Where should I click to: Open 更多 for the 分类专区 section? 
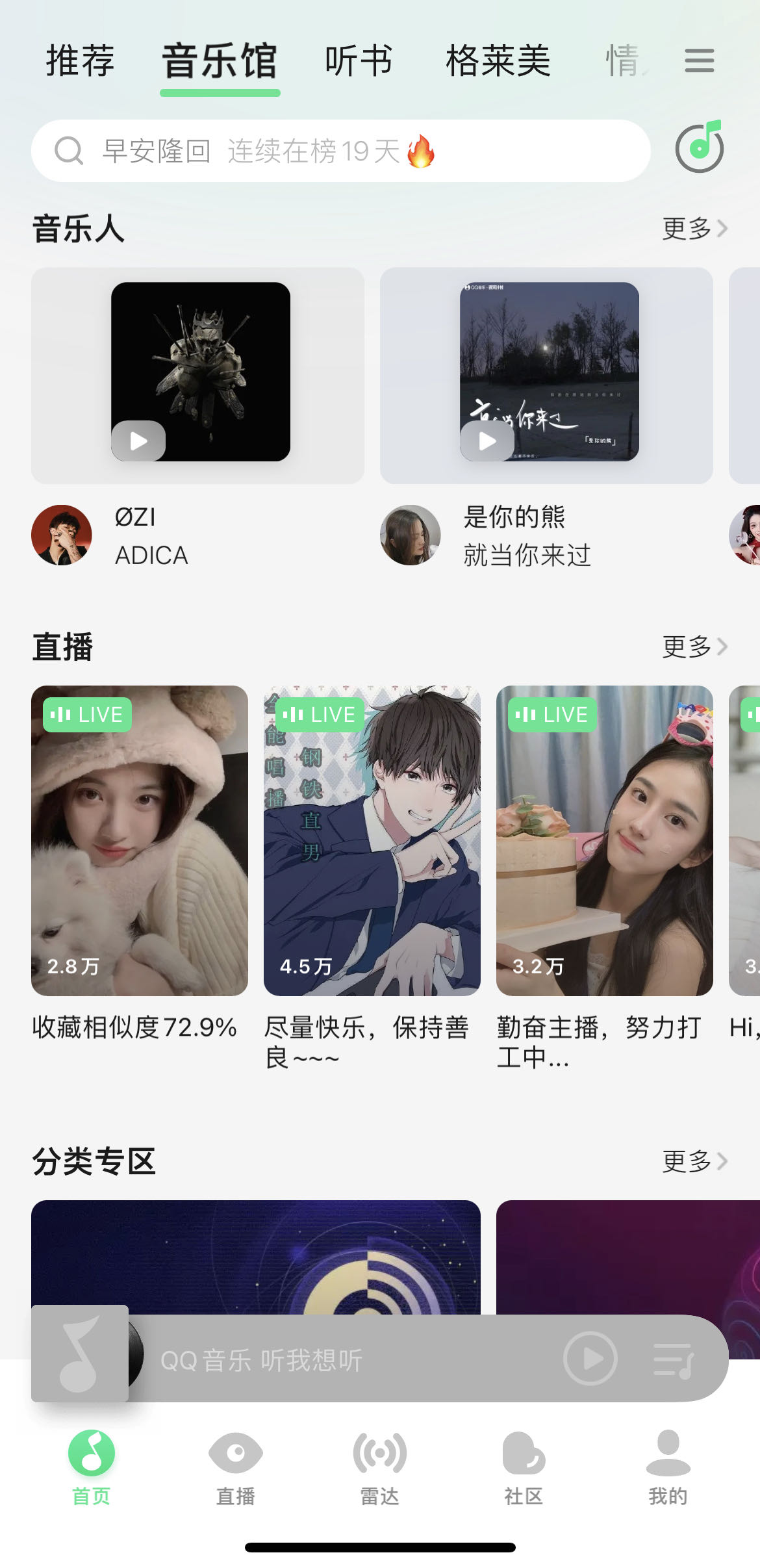[694, 1161]
